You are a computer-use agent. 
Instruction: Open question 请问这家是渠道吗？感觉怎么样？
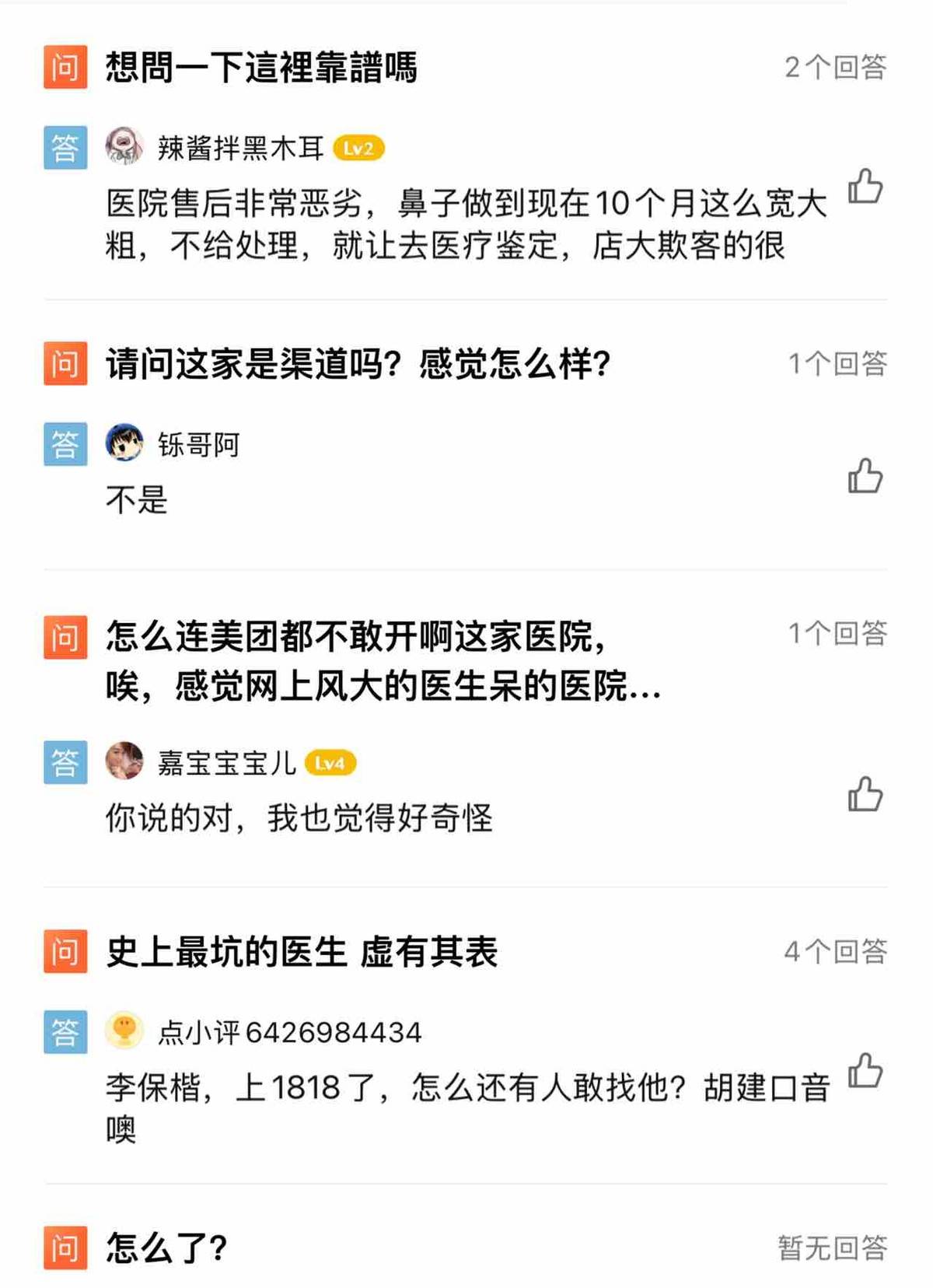(358, 364)
